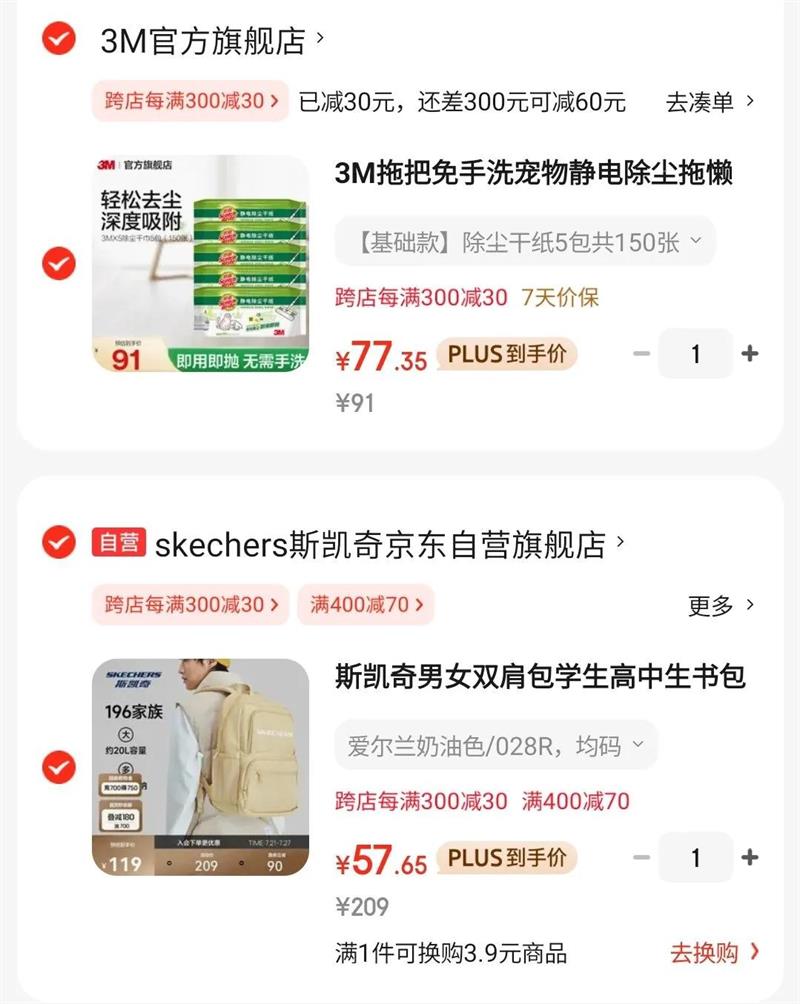Open the 3M dust paper product image

tap(200, 263)
